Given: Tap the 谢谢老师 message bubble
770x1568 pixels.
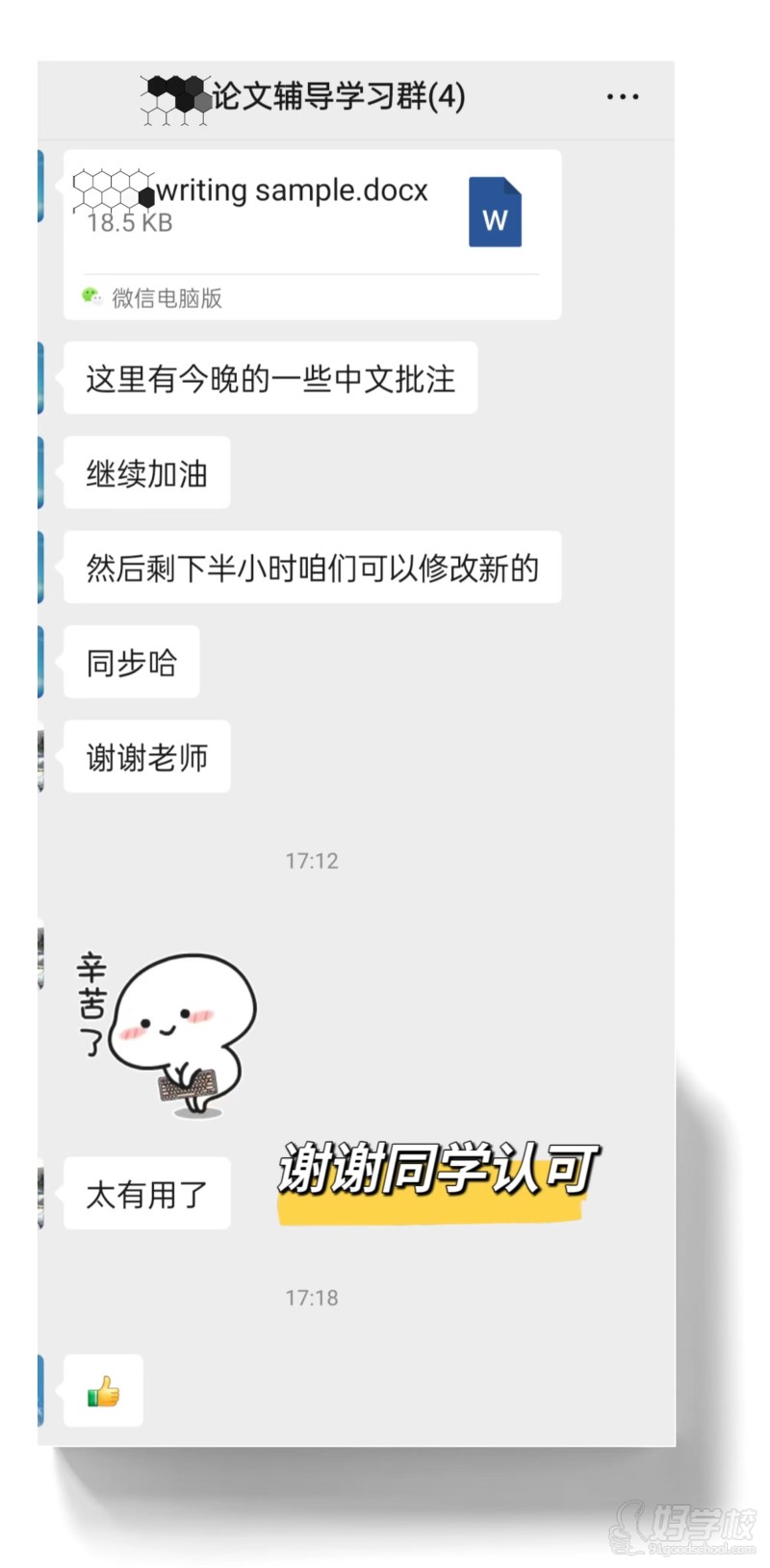Looking at the screenshot, I should (x=146, y=757).
